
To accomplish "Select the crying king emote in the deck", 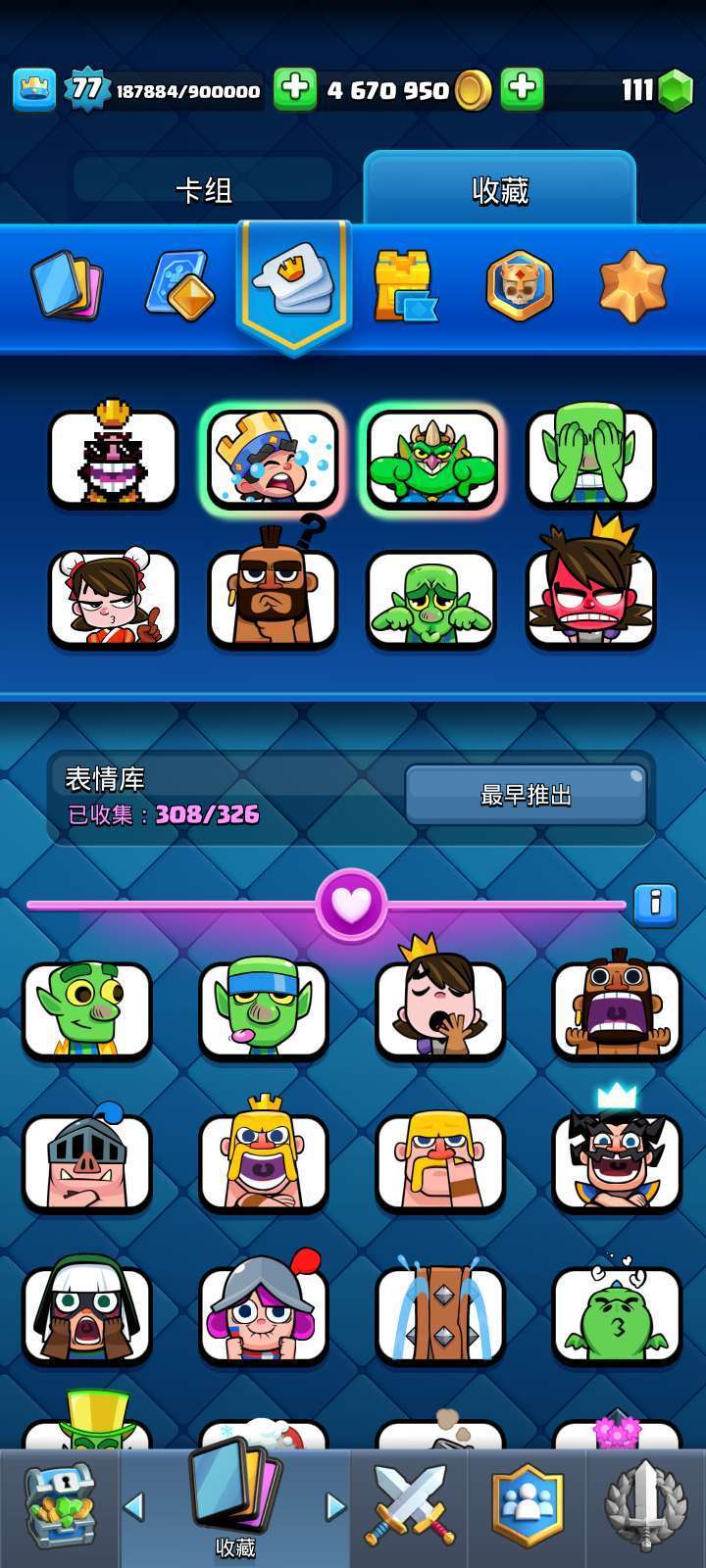I will (x=273, y=459).
